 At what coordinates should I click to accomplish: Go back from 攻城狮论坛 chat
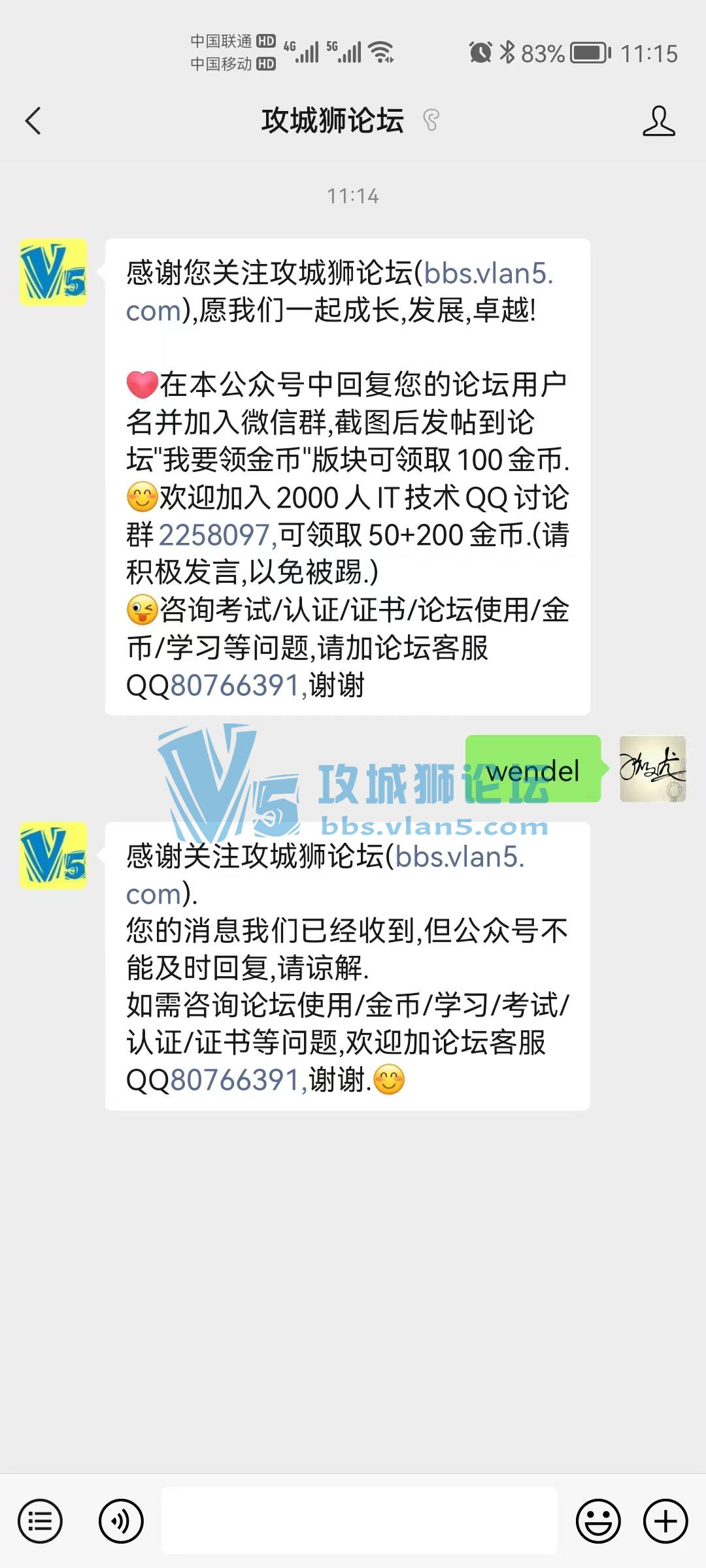pyautogui.click(x=33, y=121)
